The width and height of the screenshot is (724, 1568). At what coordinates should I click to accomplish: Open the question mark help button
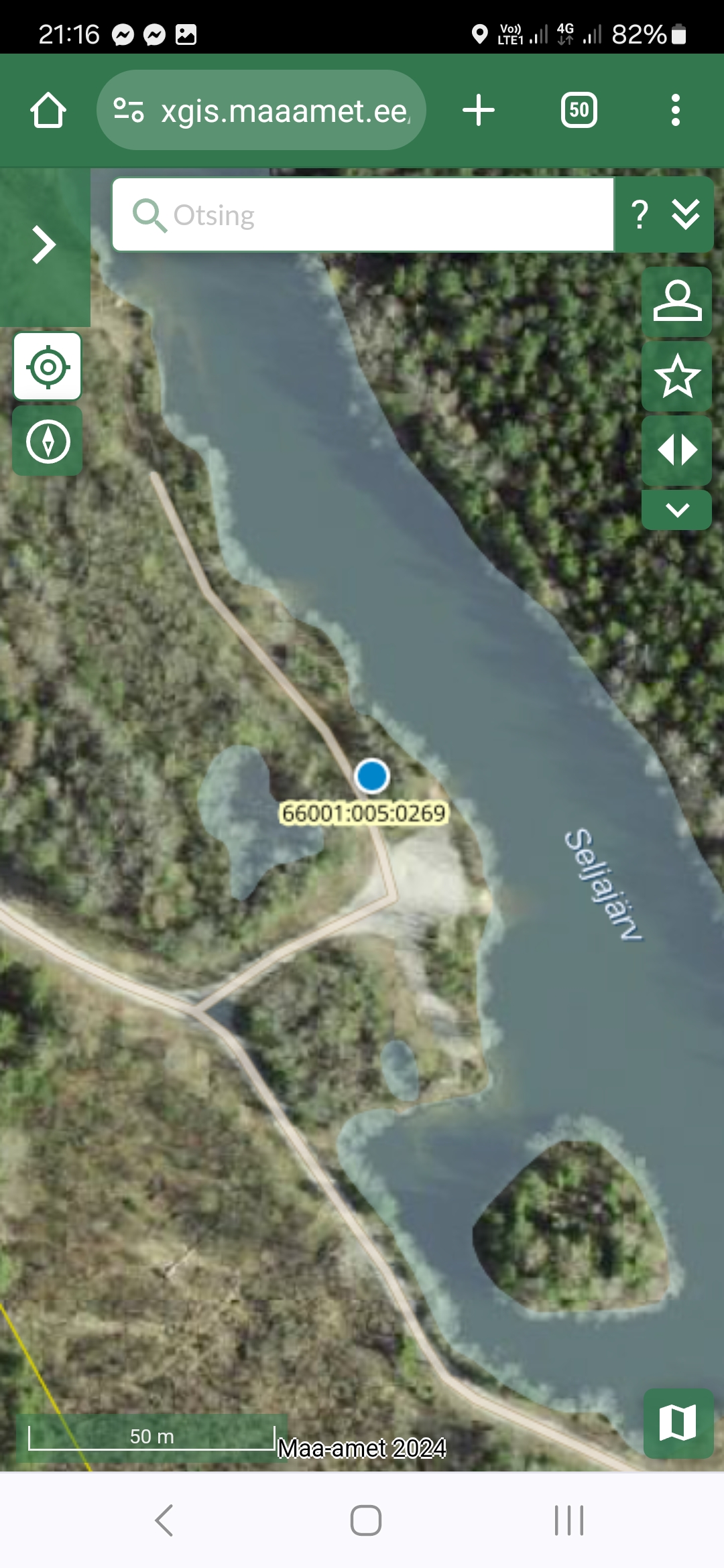click(640, 215)
